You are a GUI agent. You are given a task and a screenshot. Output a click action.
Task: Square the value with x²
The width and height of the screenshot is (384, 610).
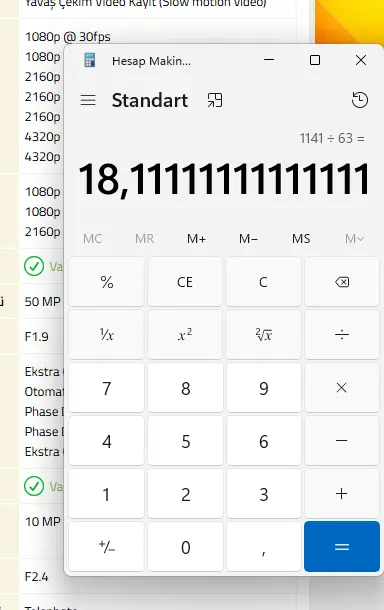tap(185, 335)
